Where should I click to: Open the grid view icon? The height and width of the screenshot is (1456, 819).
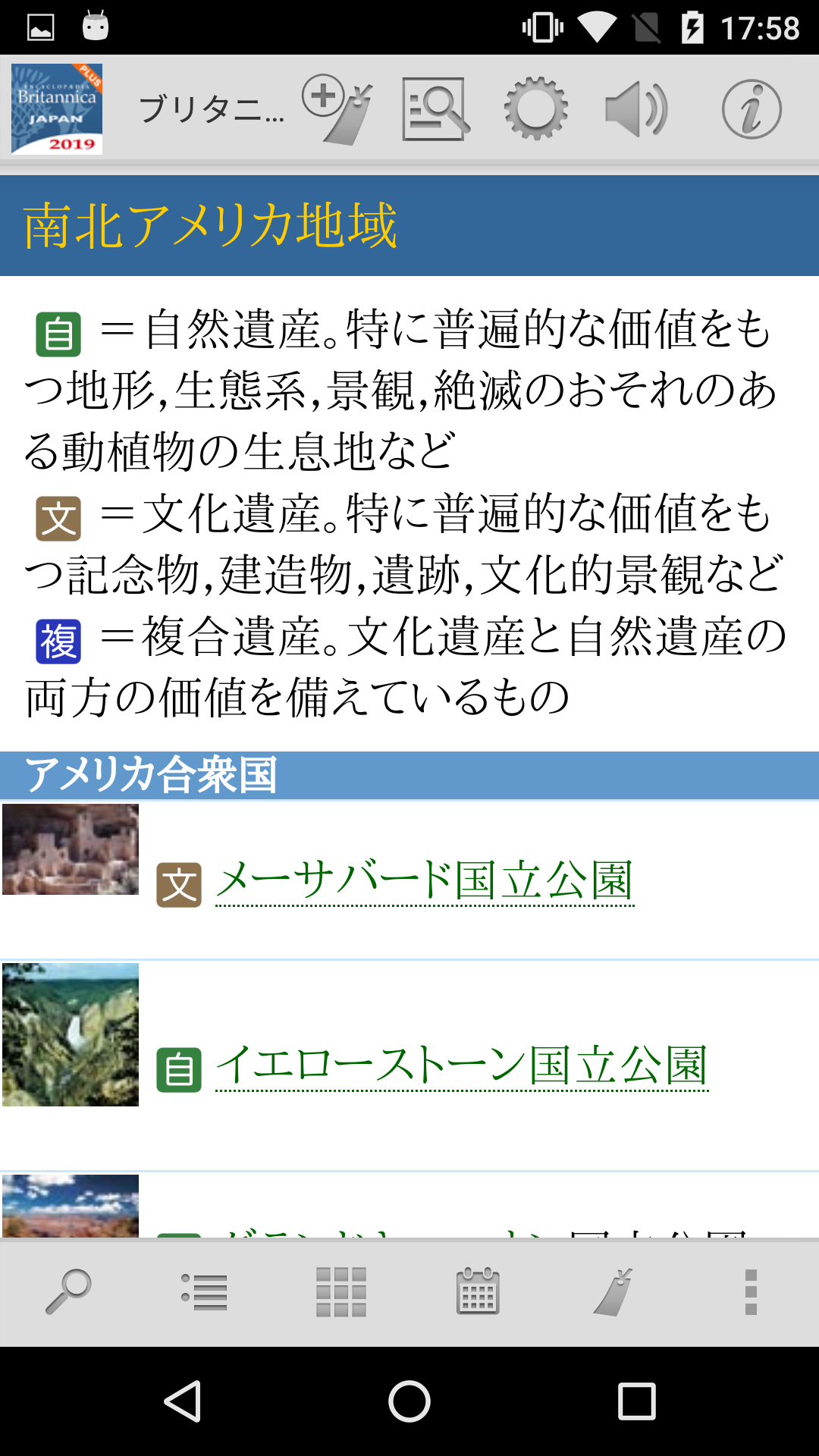(341, 1291)
